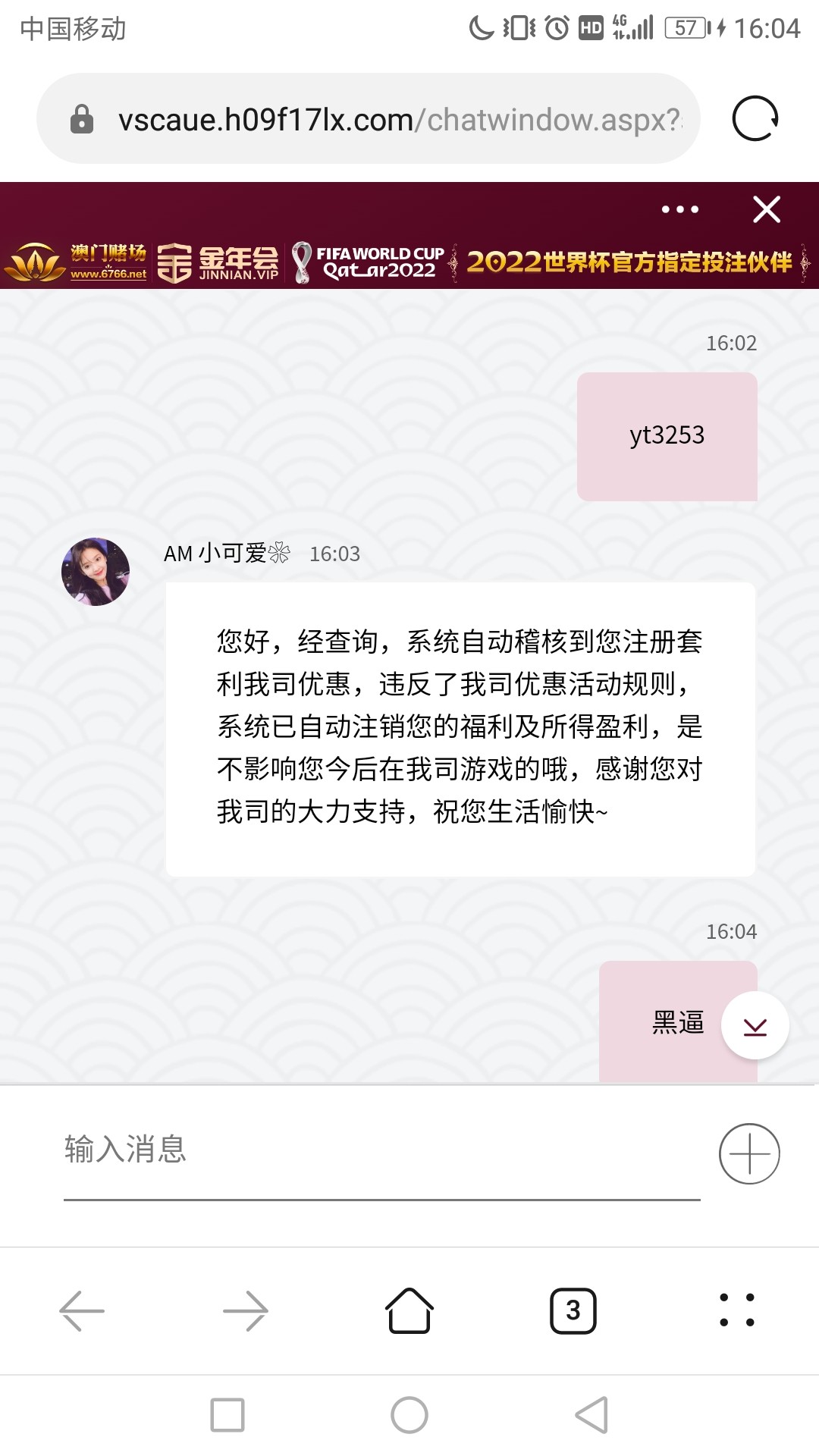Viewport: 819px width, 1456px height.
Task: Go forward in the browser
Action: tap(246, 1310)
